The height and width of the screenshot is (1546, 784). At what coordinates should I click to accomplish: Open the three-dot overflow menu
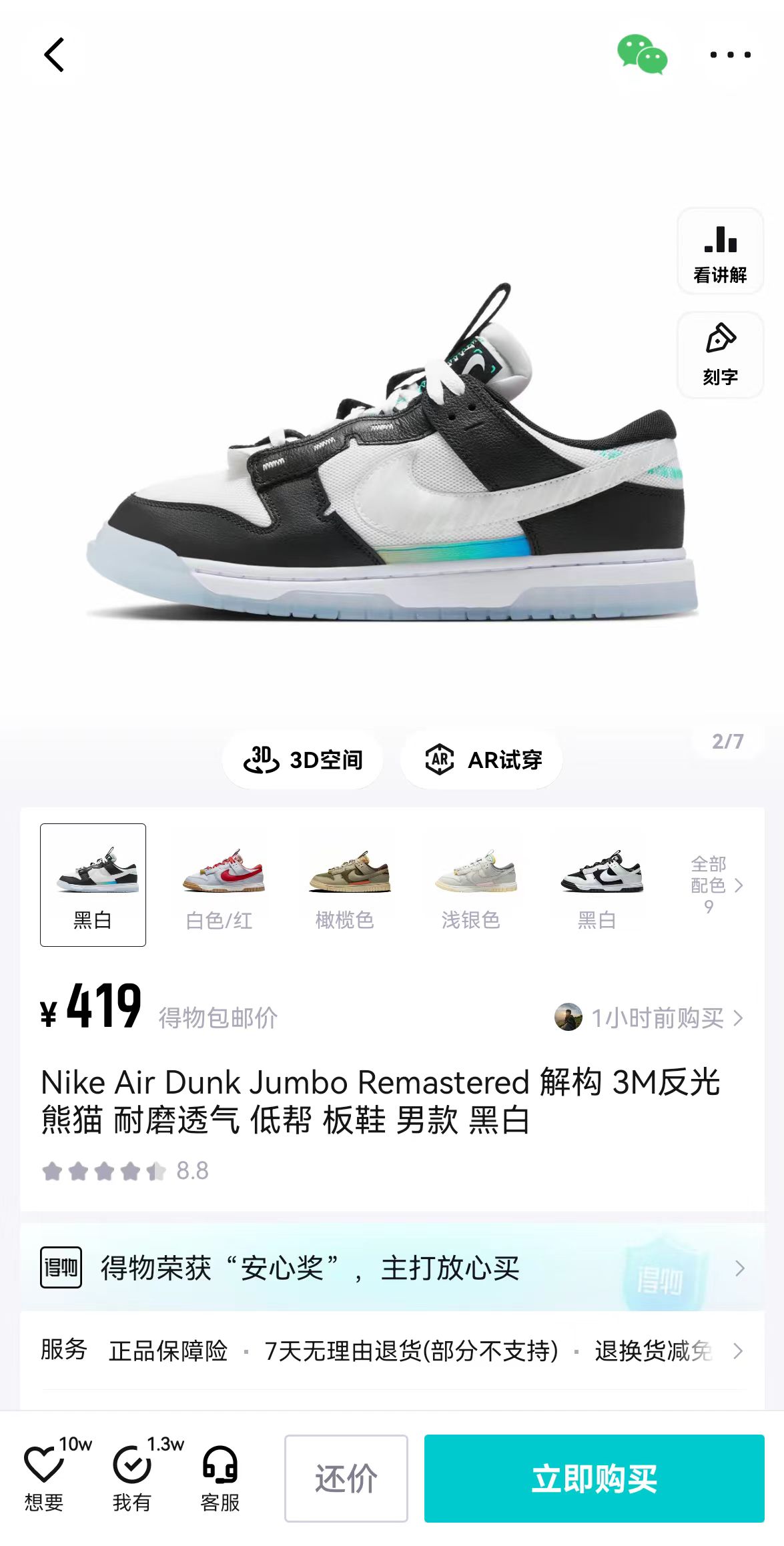(730, 55)
